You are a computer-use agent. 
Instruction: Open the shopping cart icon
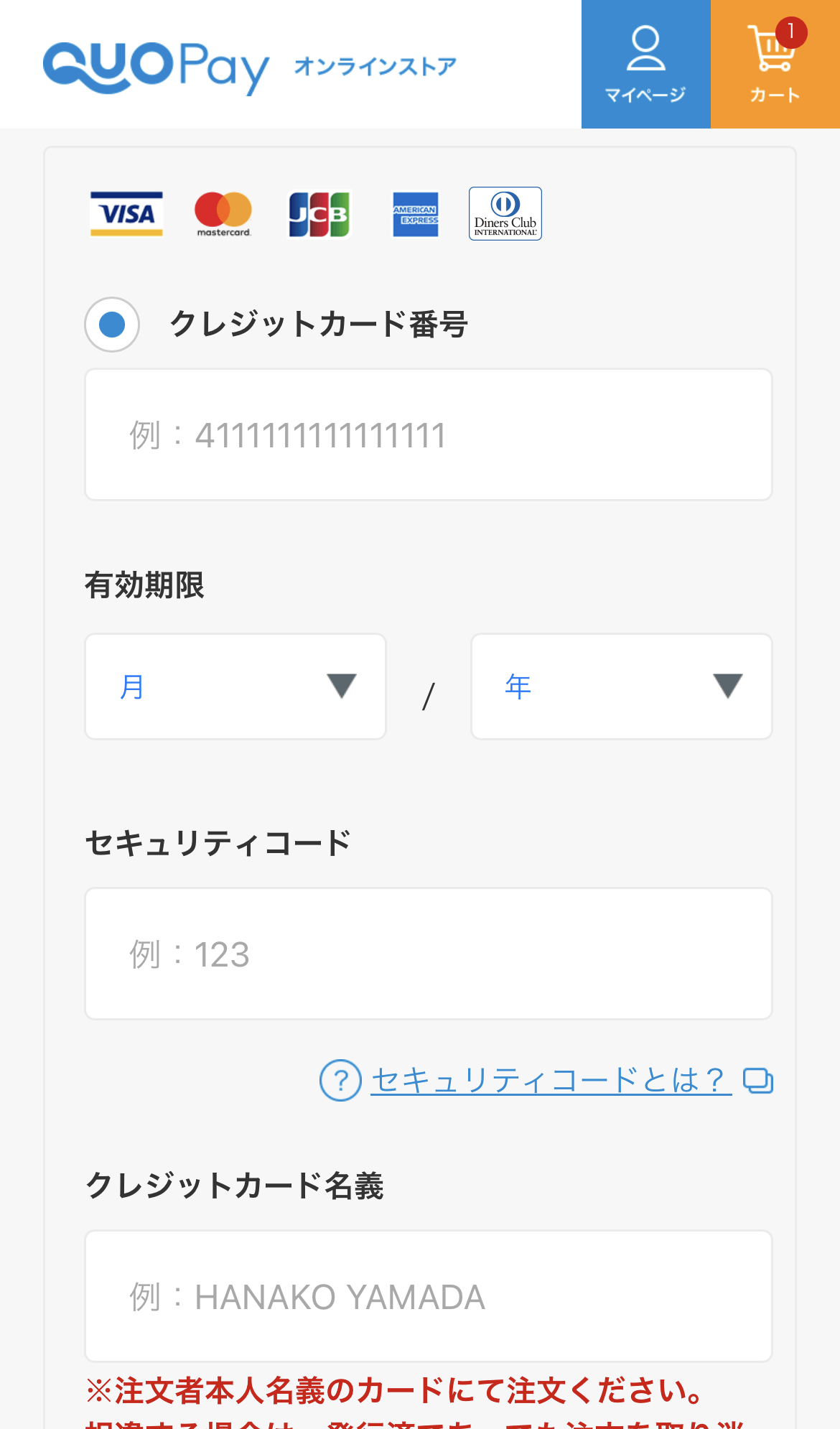[x=771, y=50]
